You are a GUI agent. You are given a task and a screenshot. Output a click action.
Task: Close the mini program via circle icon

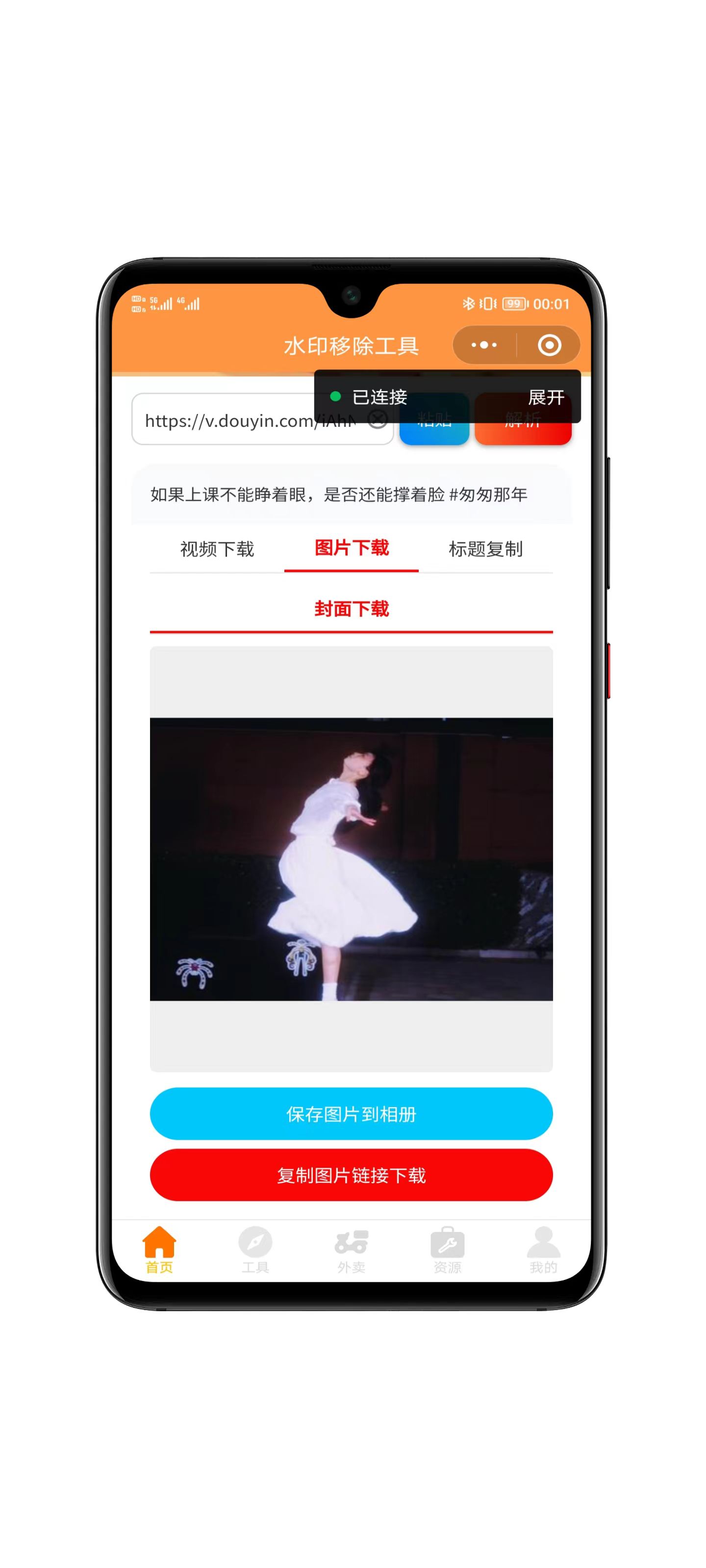[x=549, y=345]
